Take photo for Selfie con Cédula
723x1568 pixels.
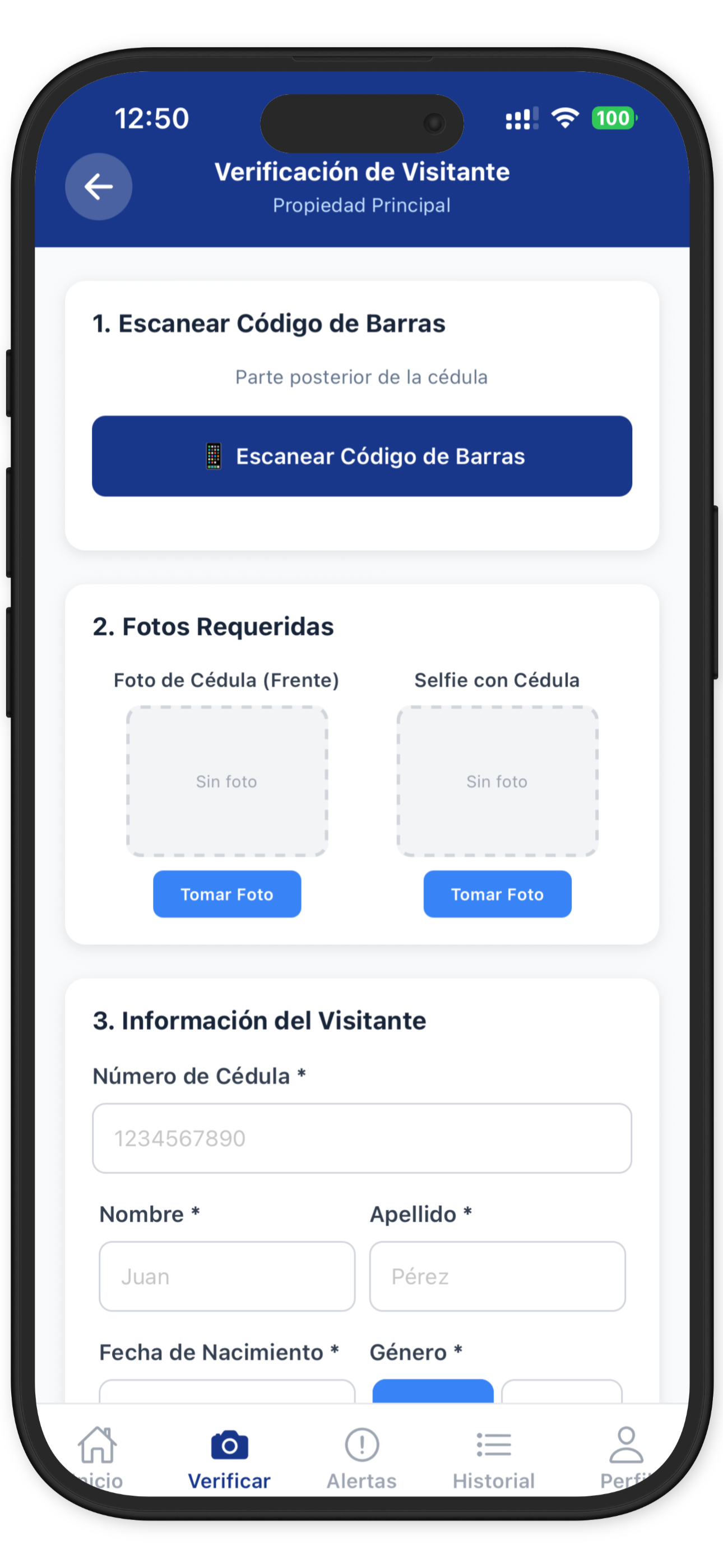497,893
